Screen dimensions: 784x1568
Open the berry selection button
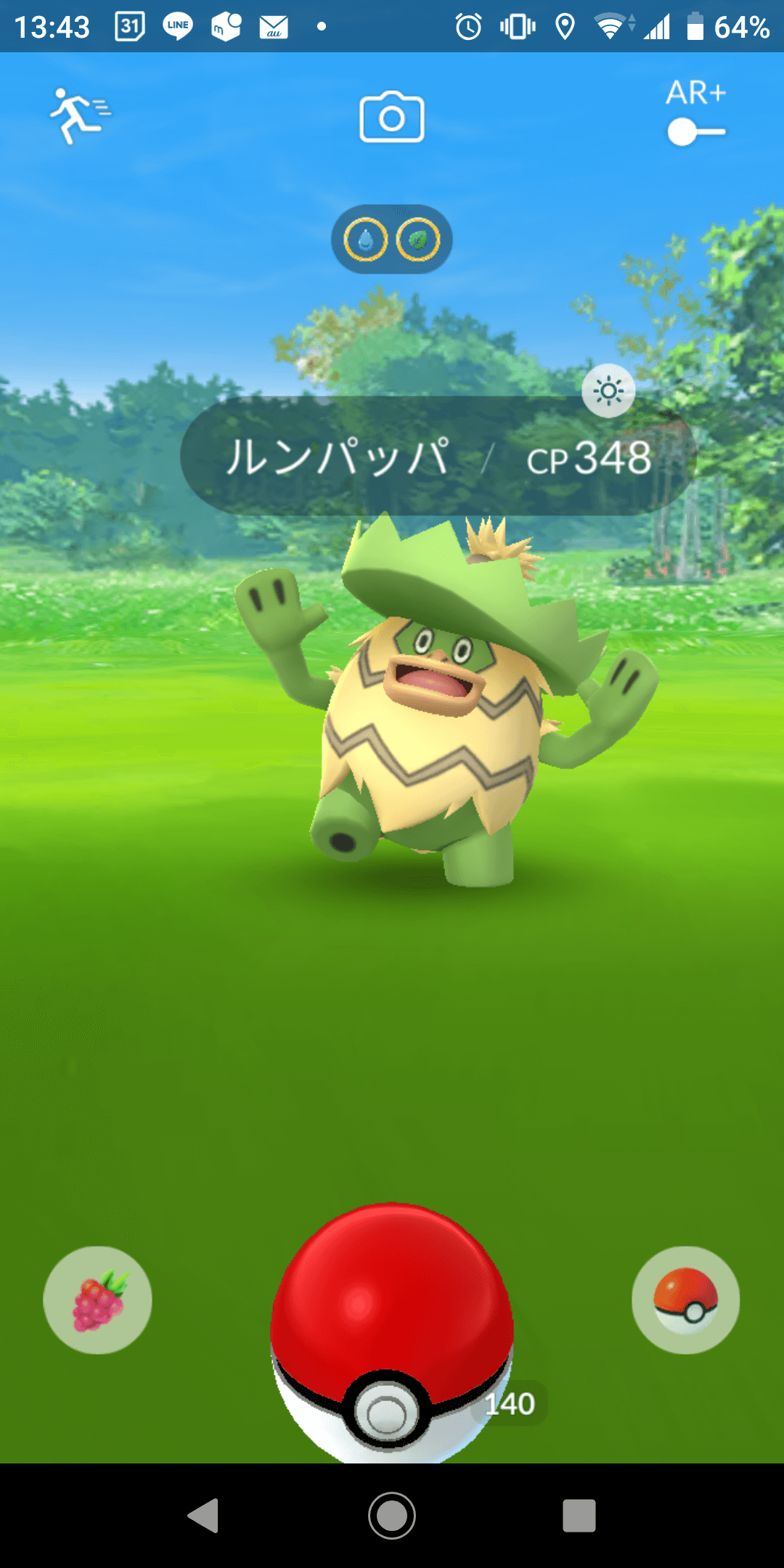click(97, 1300)
